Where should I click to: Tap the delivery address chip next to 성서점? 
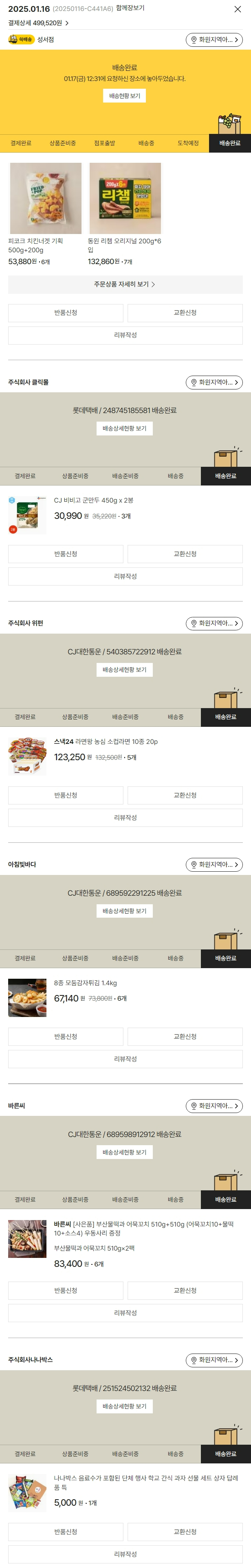[214, 39]
